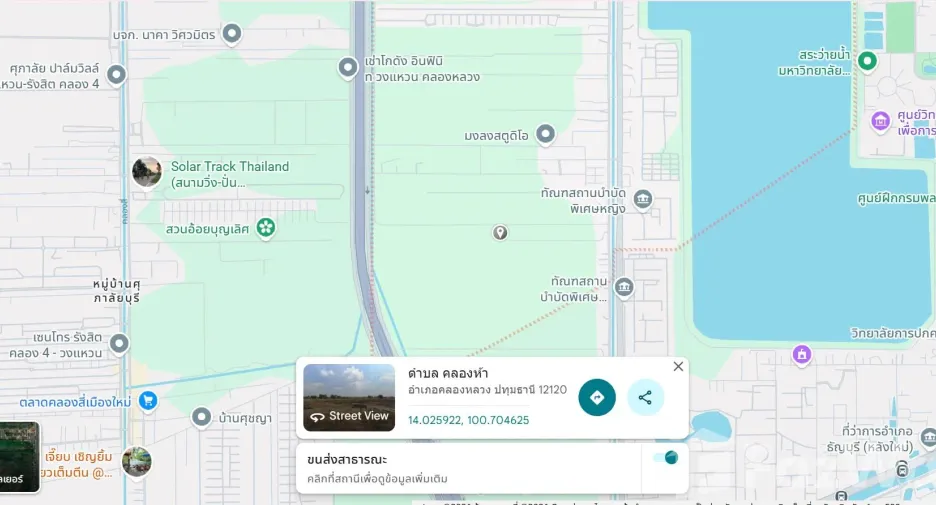Open the สระว่ายน้ำ มหาวิทยาลัย marker
This screenshot has width=936, height=505.
(867, 60)
